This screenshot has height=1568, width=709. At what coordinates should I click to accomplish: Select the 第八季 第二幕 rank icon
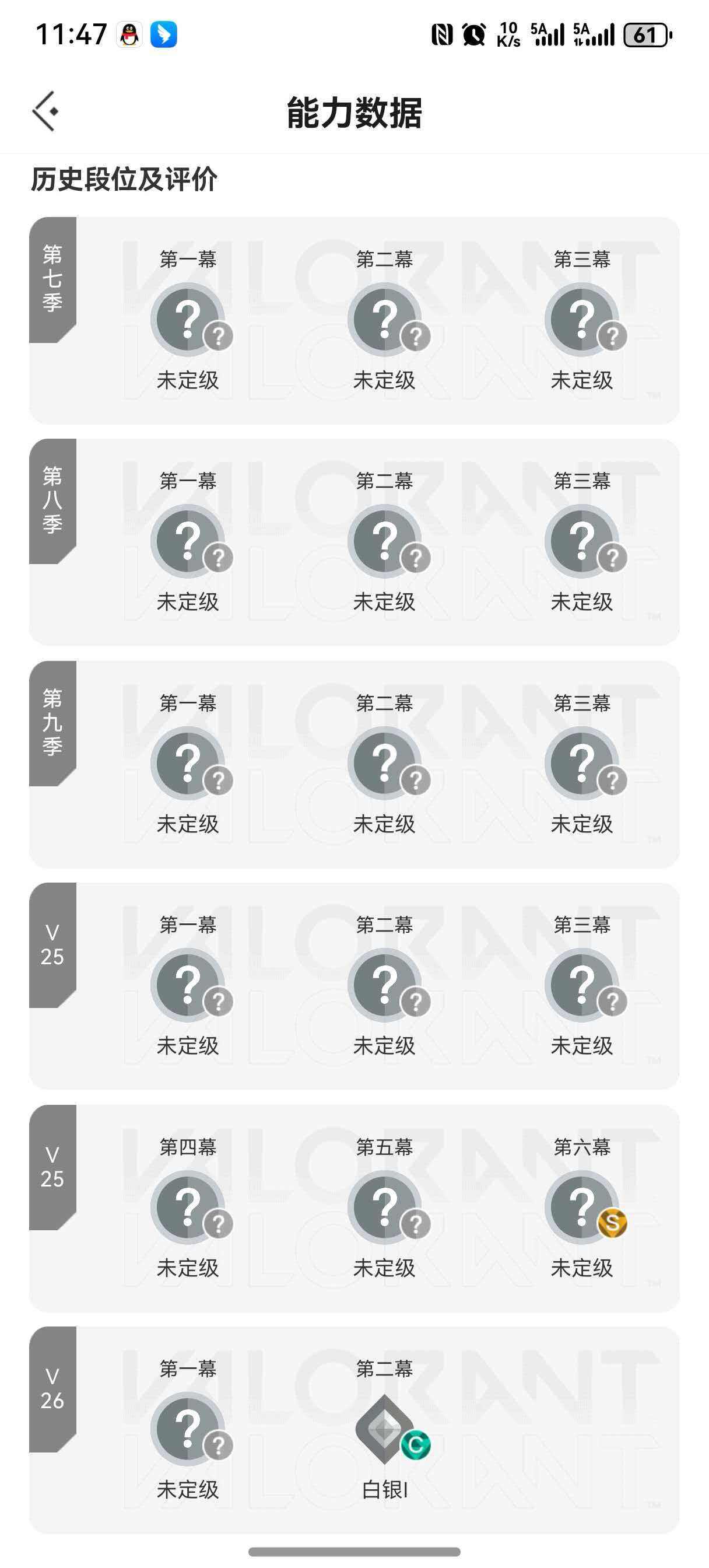pos(387,540)
